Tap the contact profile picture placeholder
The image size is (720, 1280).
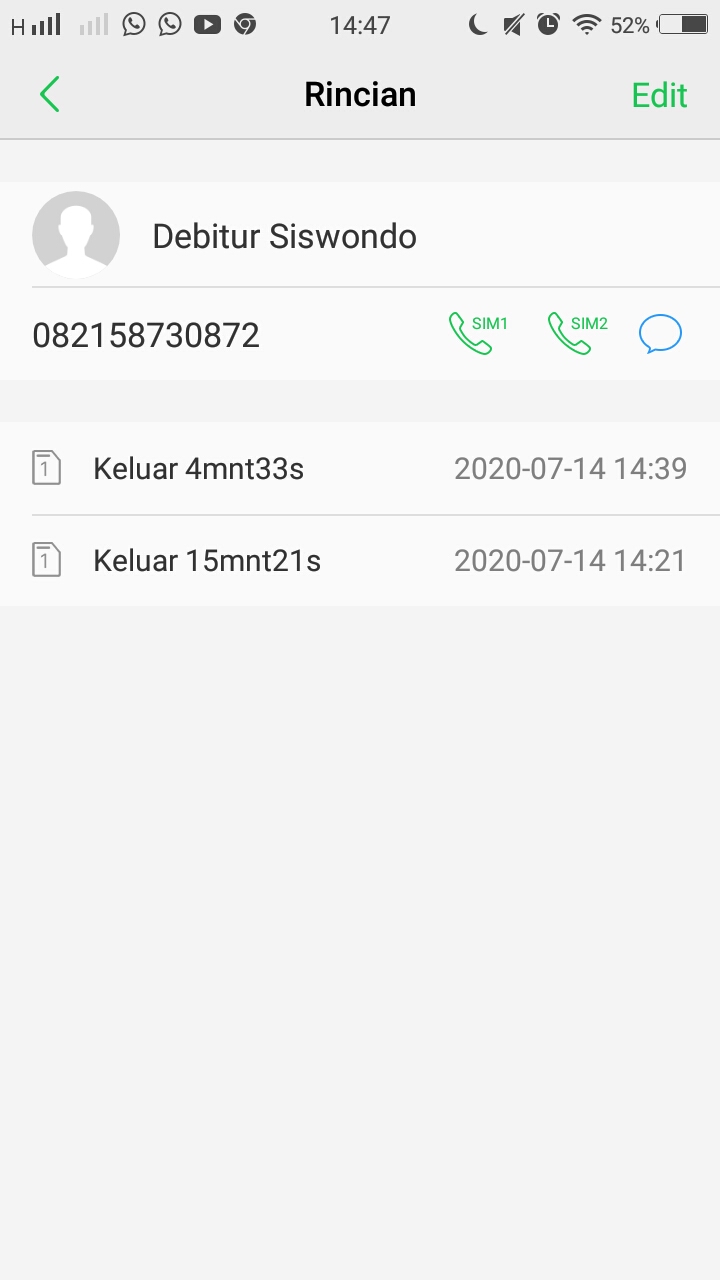(76, 235)
